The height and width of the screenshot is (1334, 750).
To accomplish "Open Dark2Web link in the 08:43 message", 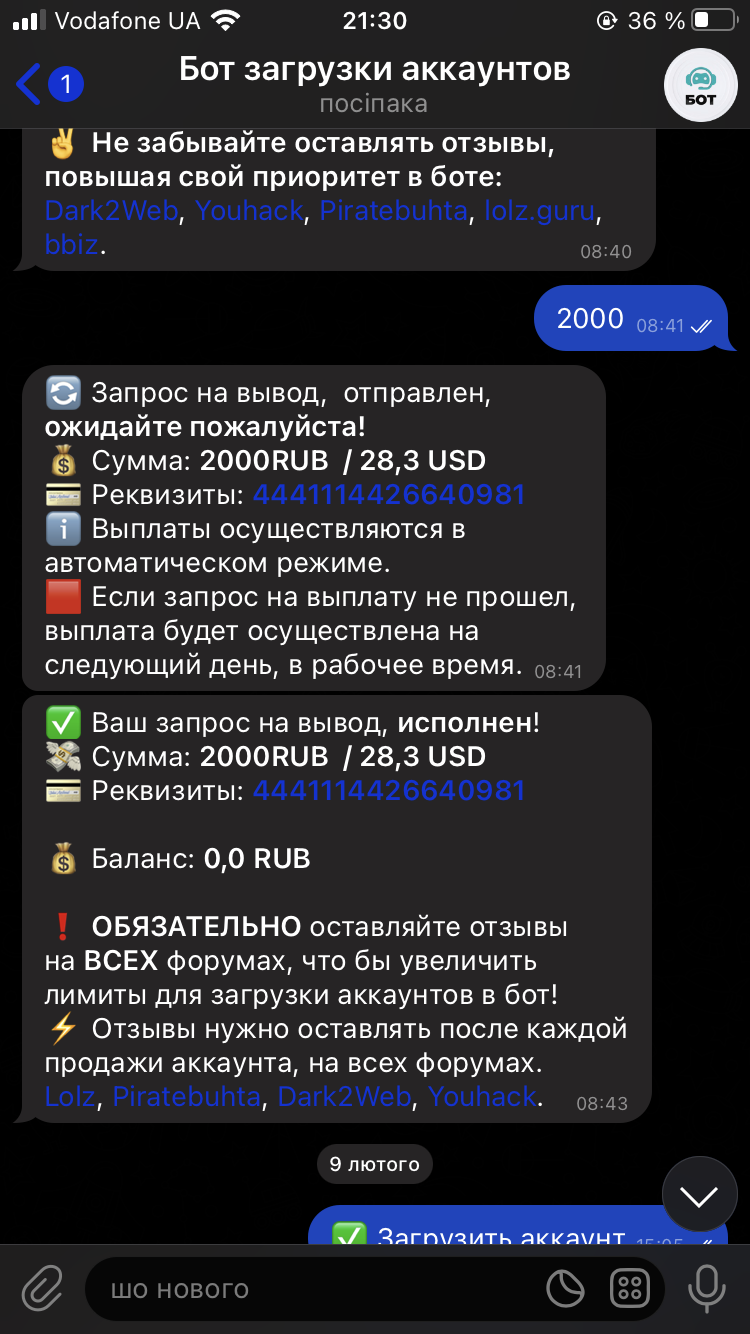I will tap(345, 1096).
